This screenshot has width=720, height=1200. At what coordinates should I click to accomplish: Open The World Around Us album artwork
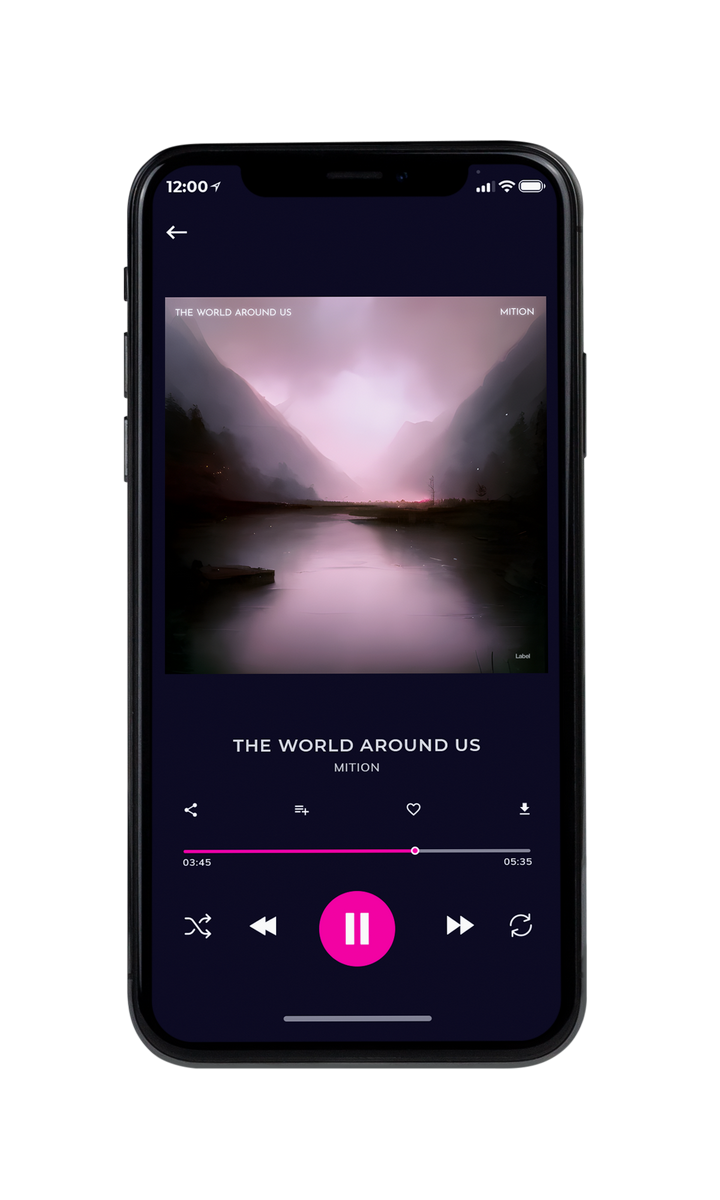pyautogui.click(x=356, y=485)
